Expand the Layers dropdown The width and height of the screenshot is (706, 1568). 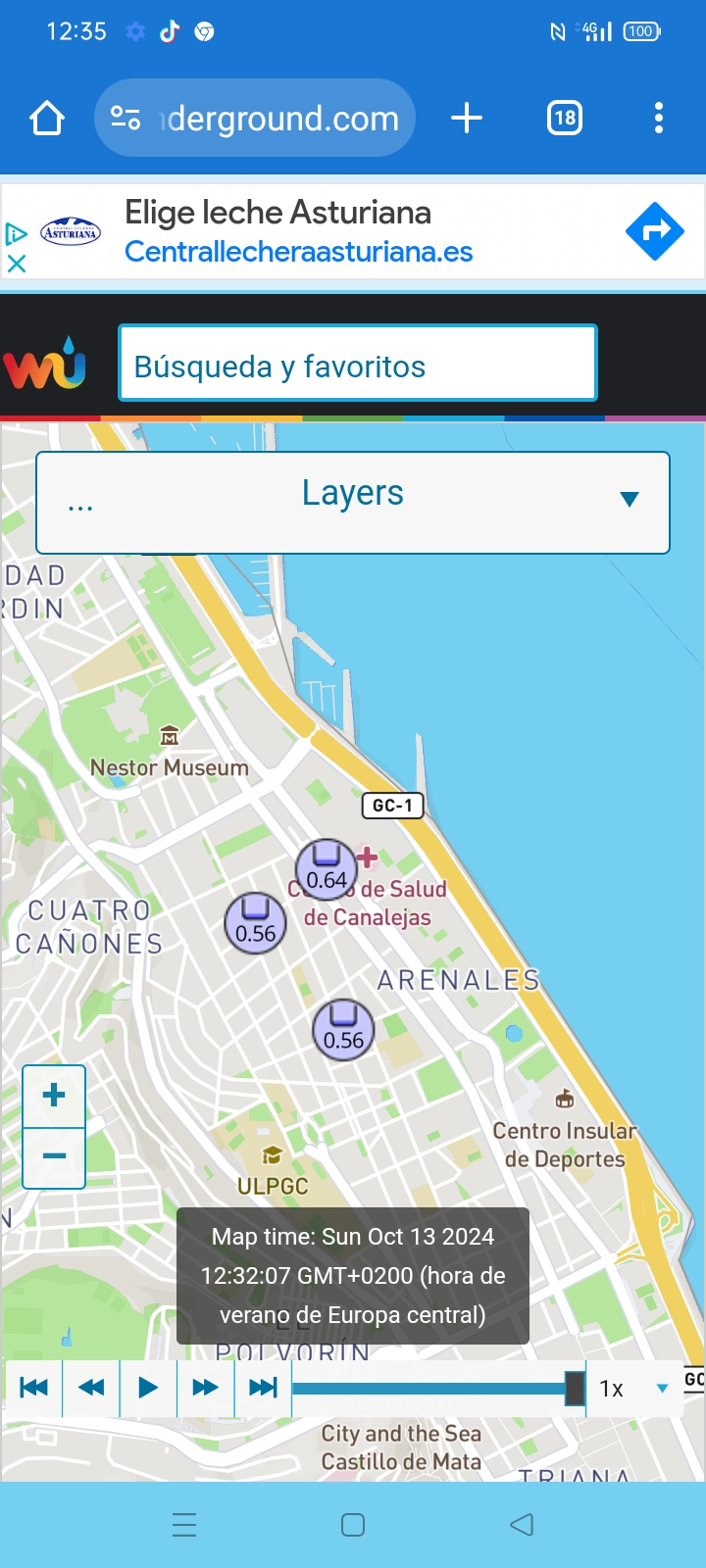click(353, 503)
